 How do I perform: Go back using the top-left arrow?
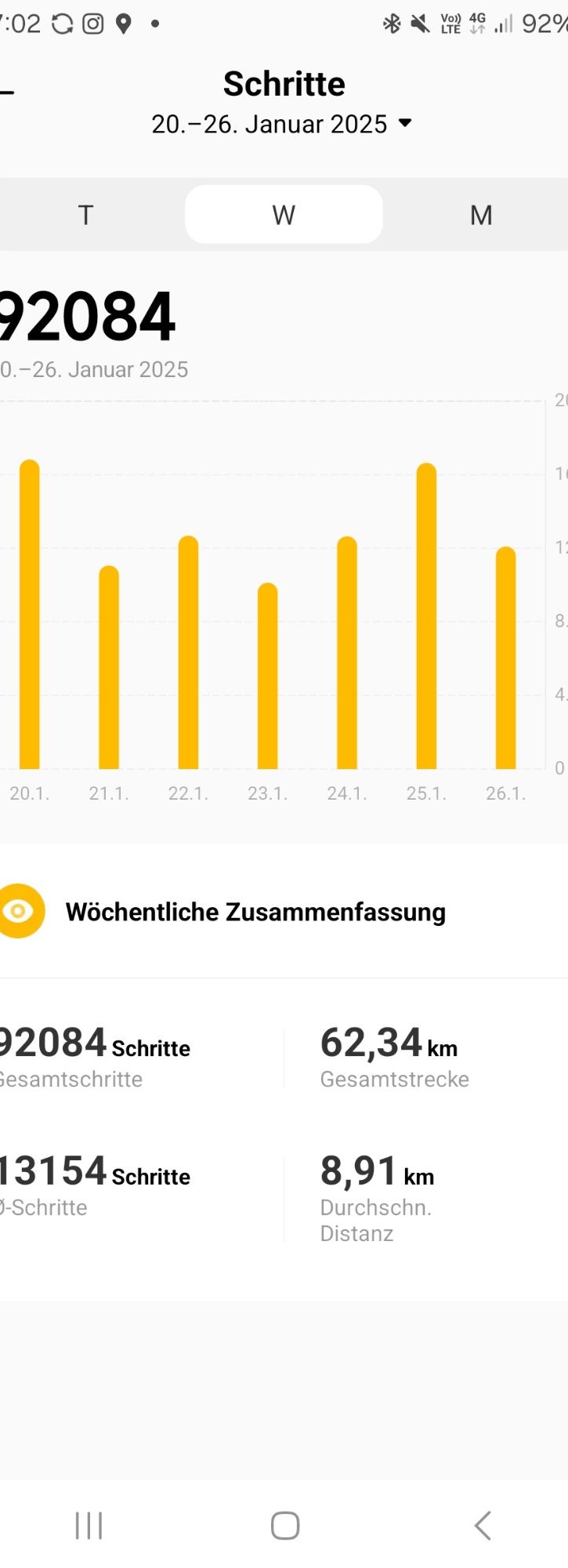(x=6, y=93)
